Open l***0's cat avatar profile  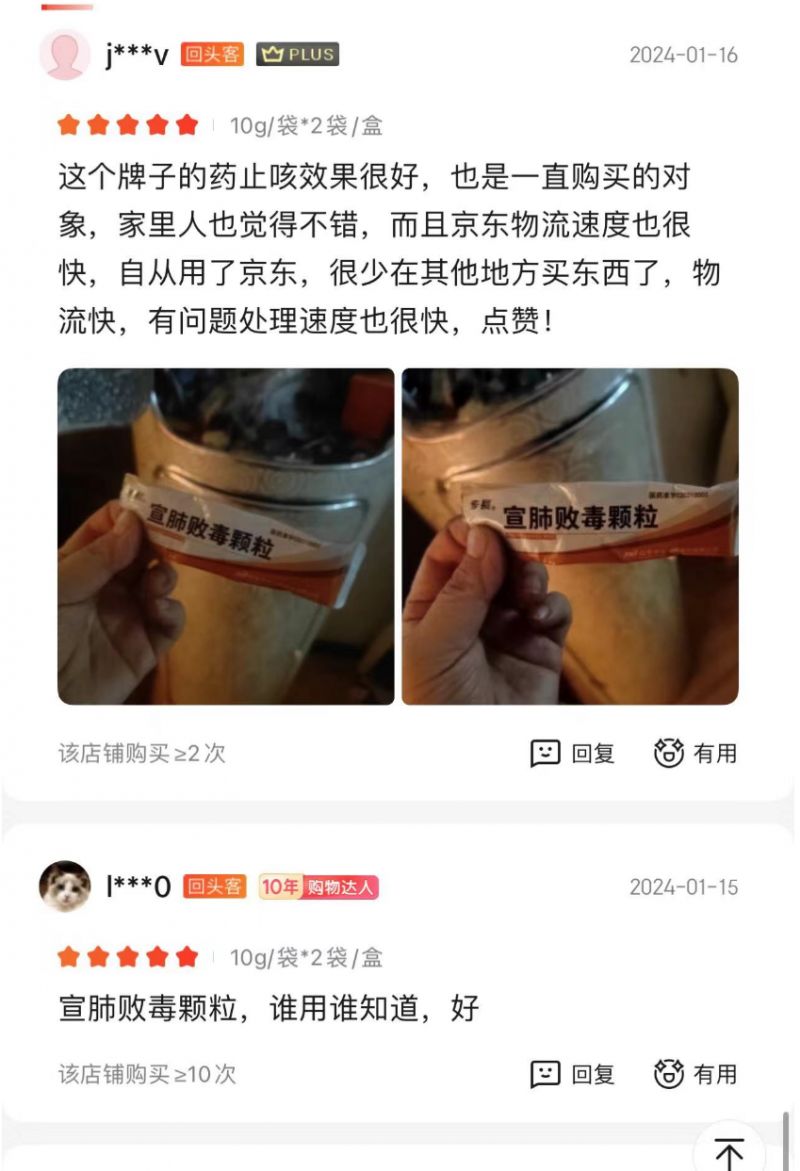65,886
